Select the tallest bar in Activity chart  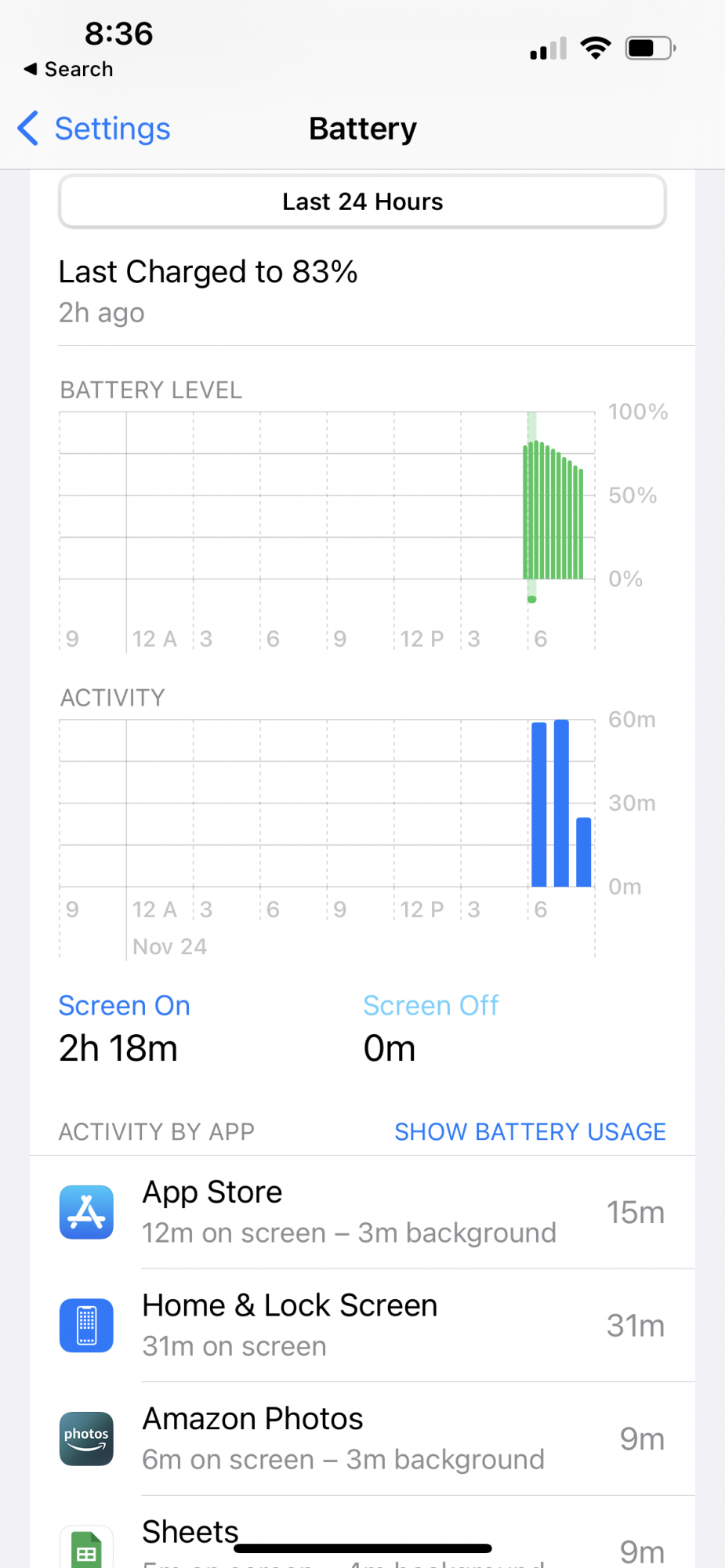pos(561,803)
